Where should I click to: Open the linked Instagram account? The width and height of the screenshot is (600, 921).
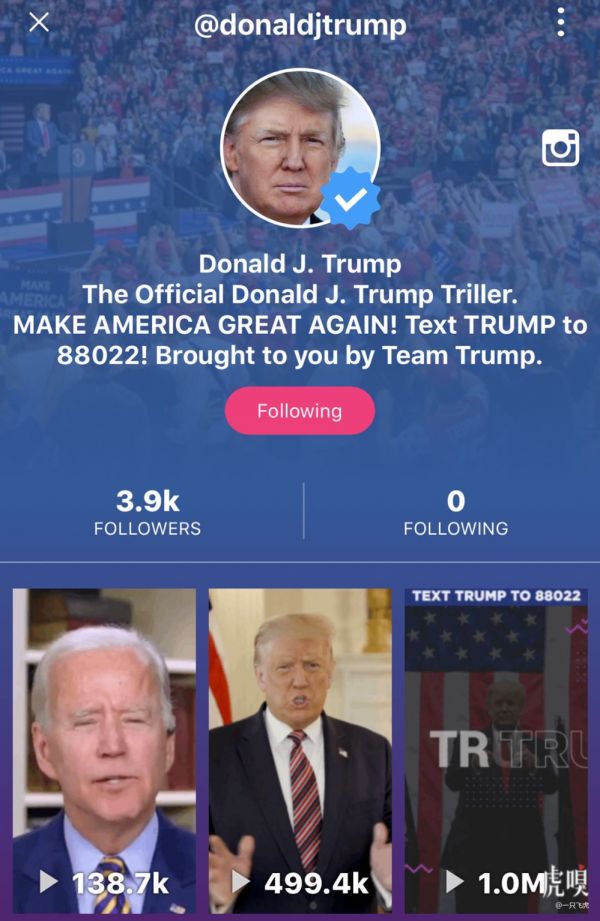560,148
